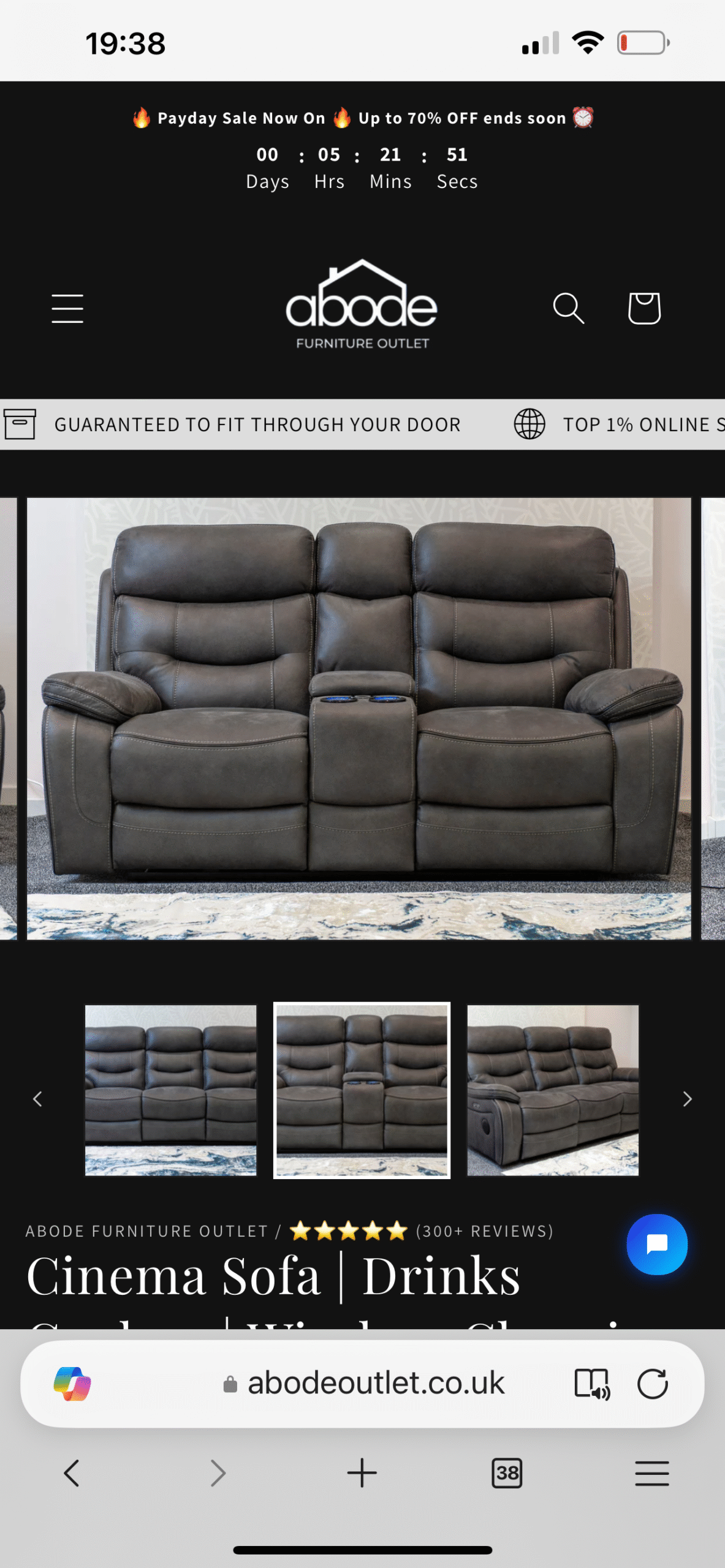Viewport: 725px width, 1568px height.
Task: Open the search icon
Action: pyautogui.click(x=569, y=309)
